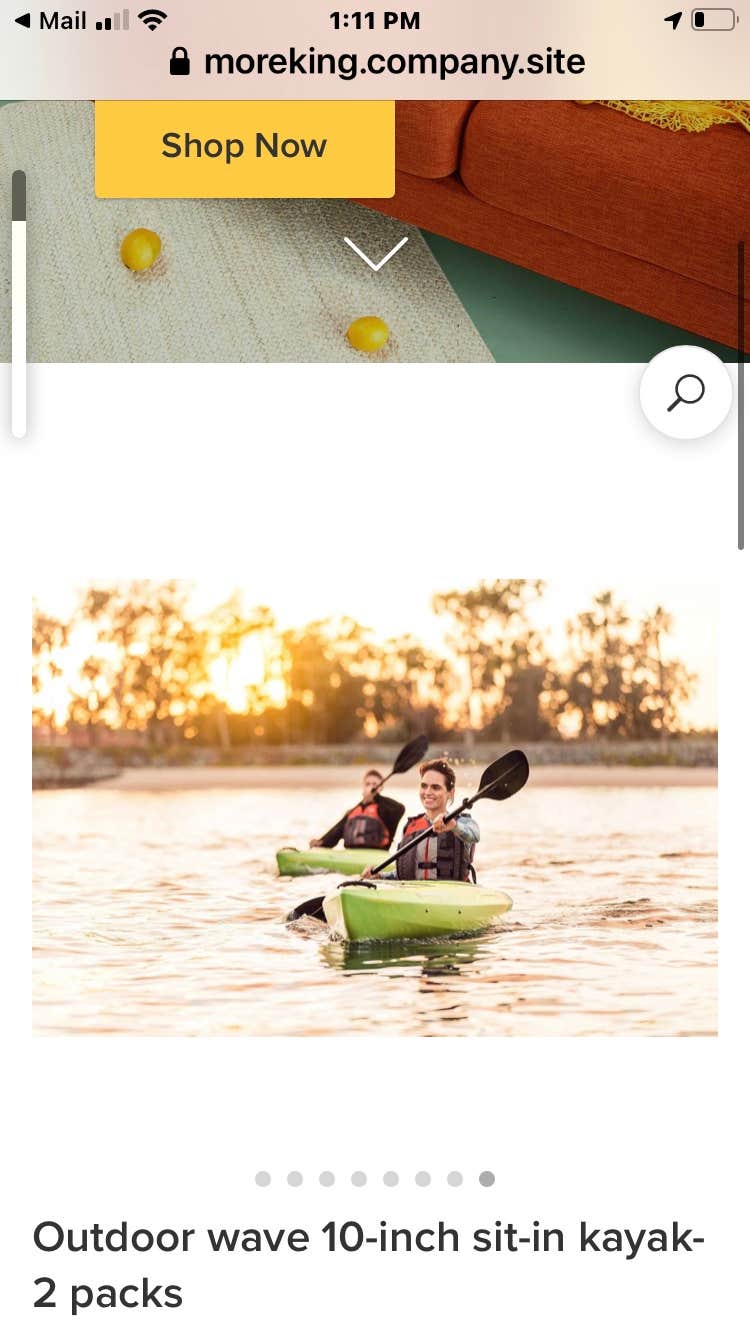
Task: Select the first carousel page dot
Action: pos(263,1179)
